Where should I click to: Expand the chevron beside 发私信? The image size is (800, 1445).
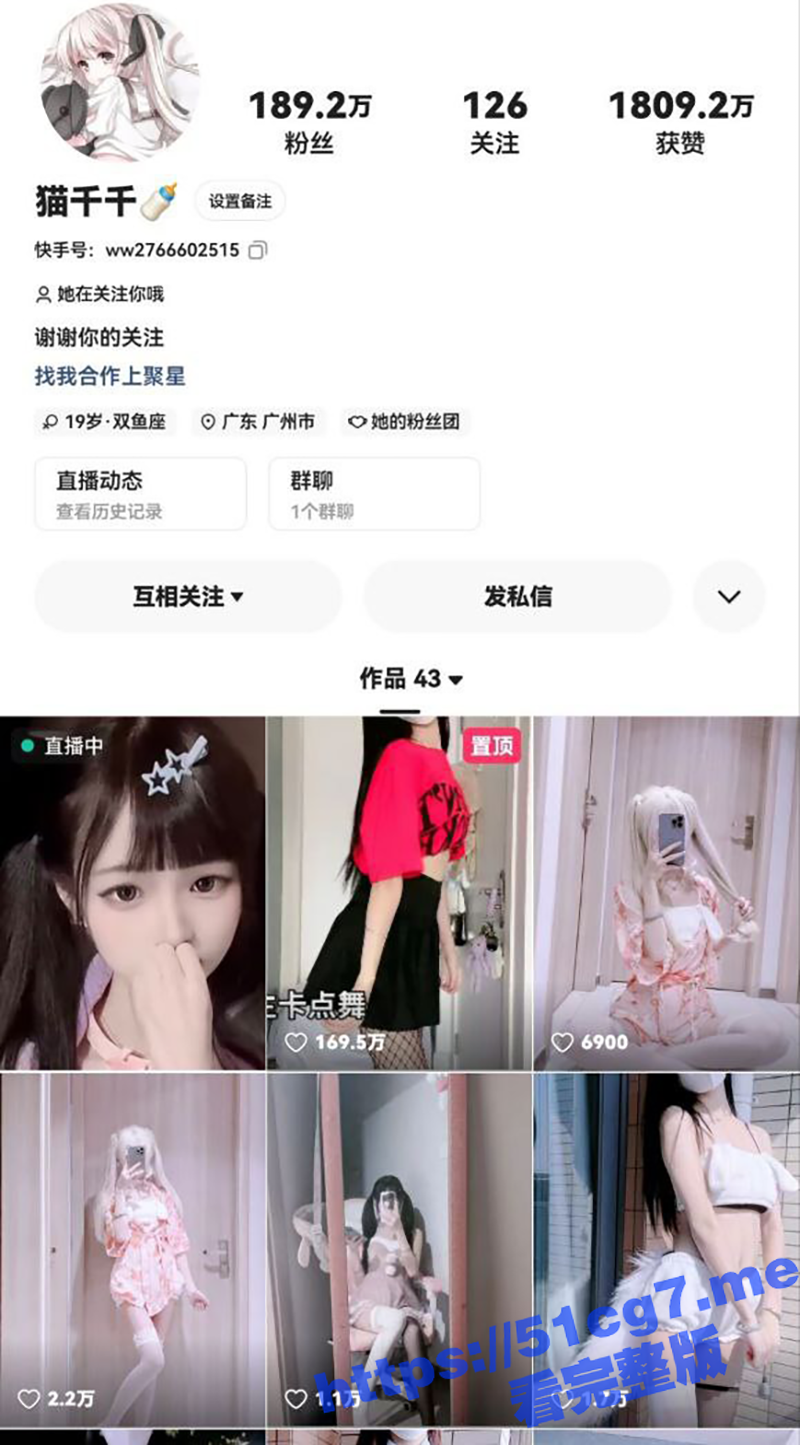[729, 597]
